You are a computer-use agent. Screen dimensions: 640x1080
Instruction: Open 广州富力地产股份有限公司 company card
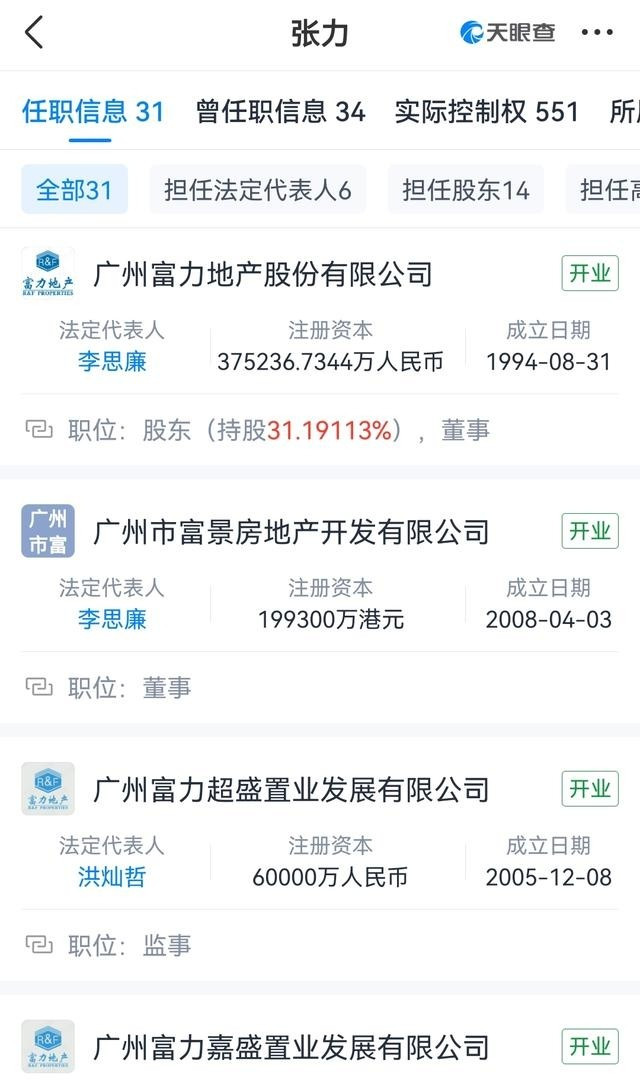tap(263, 273)
